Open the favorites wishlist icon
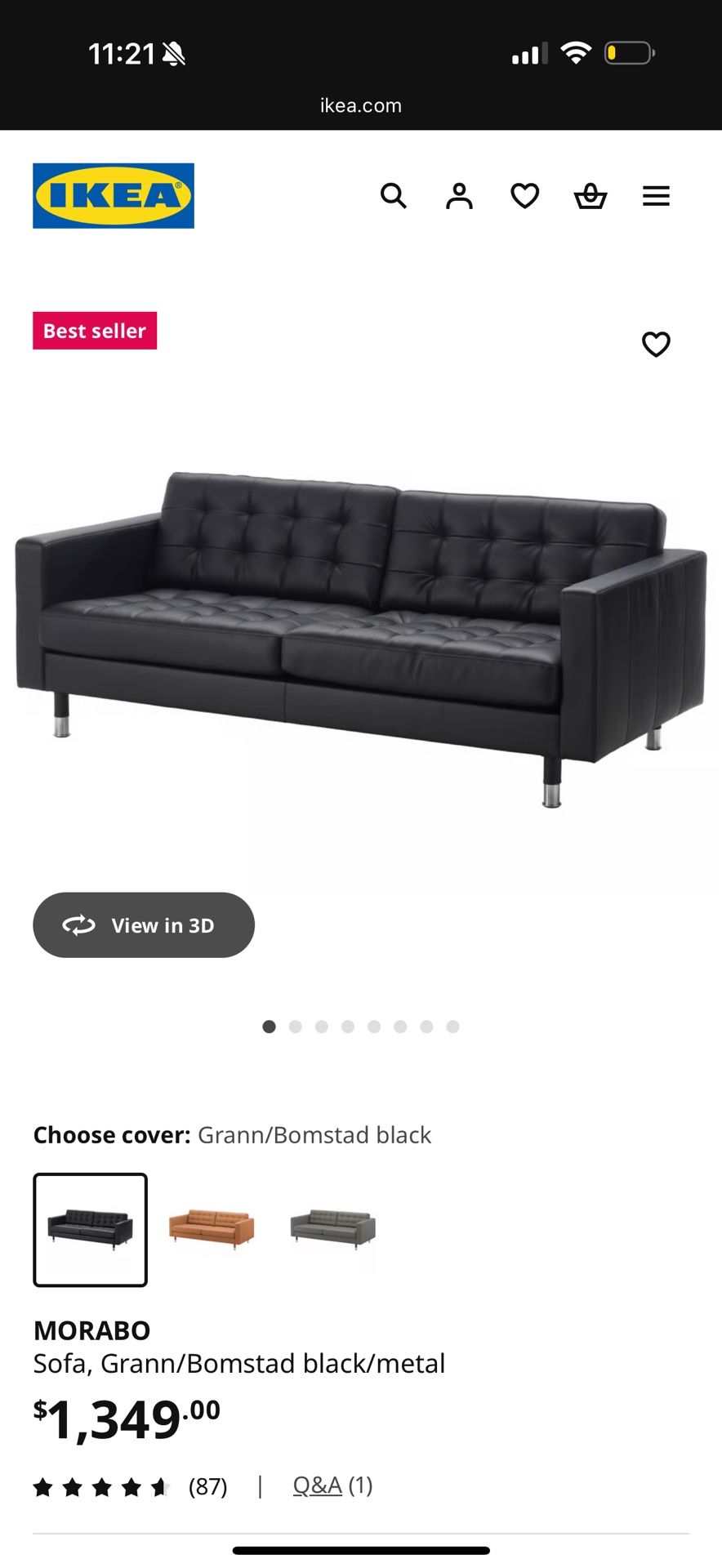 click(524, 196)
